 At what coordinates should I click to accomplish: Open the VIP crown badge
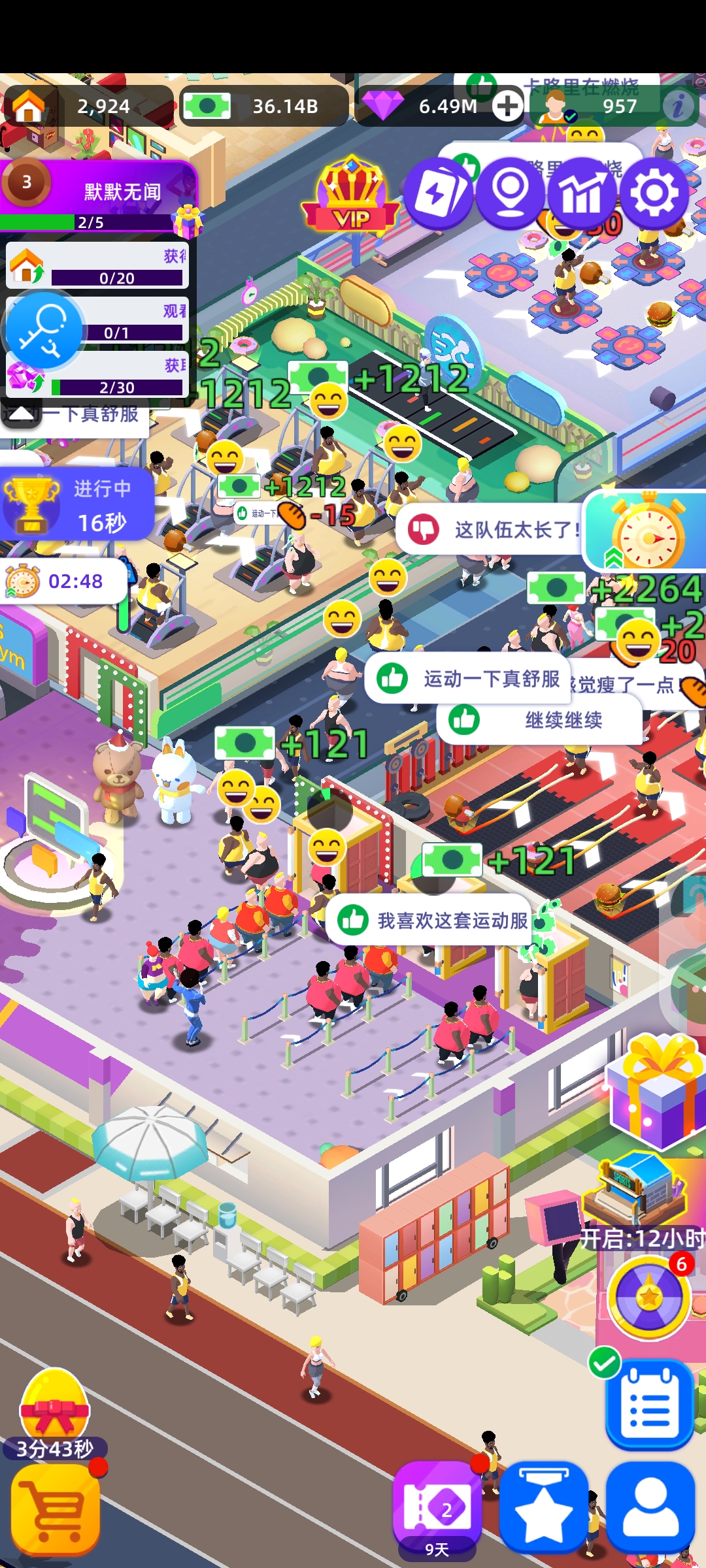click(351, 196)
